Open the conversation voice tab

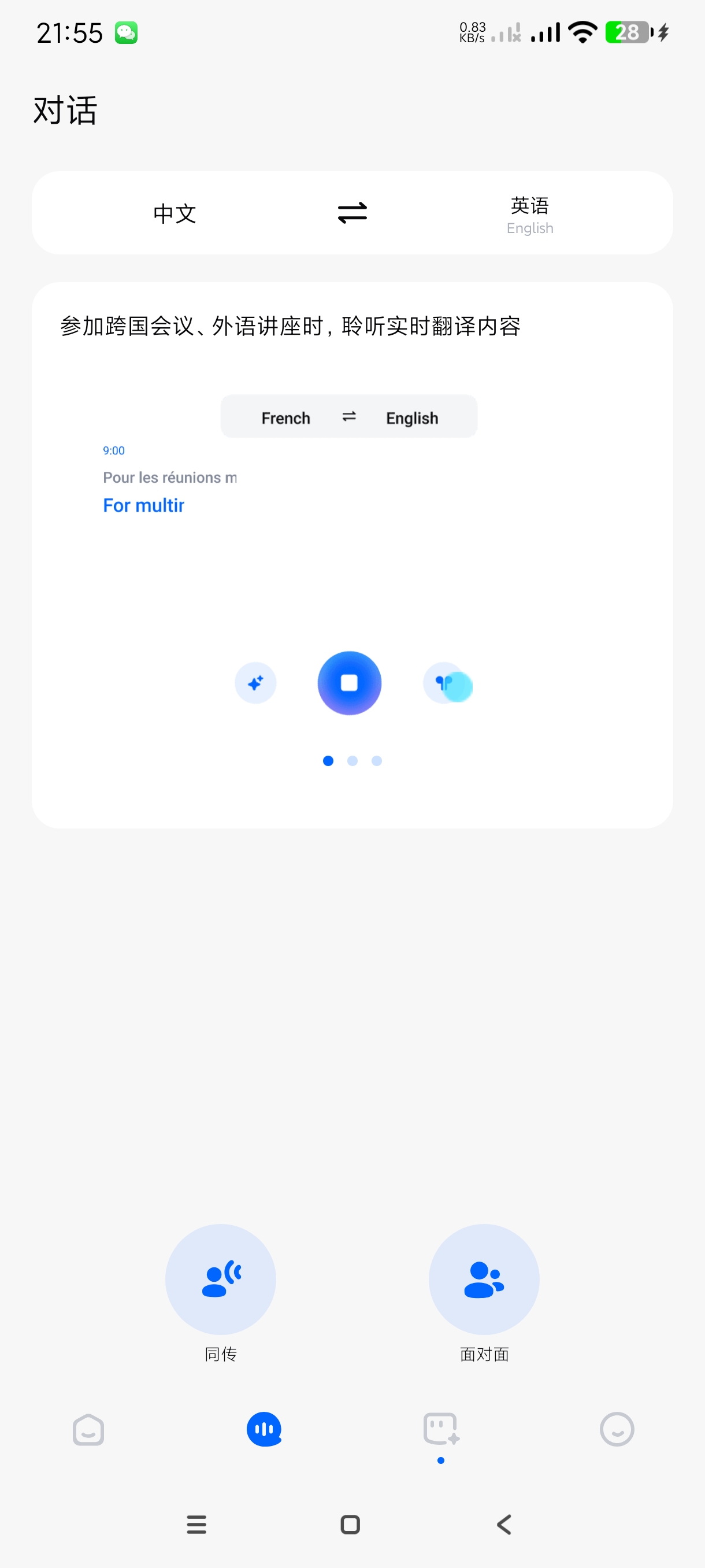pyautogui.click(x=264, y=1429)
